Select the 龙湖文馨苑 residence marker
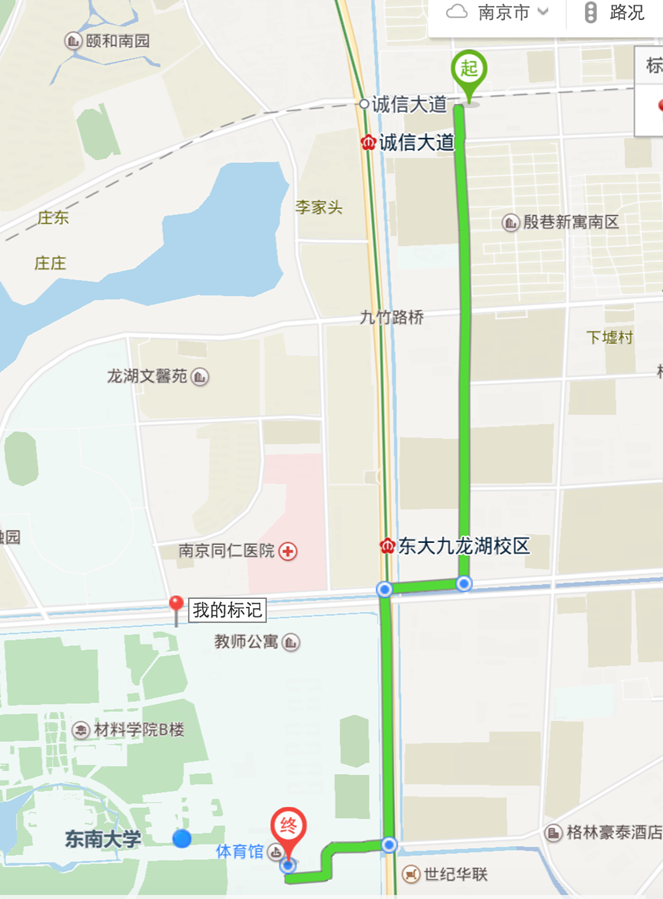663x899 pixels. [x=200, y=377]
